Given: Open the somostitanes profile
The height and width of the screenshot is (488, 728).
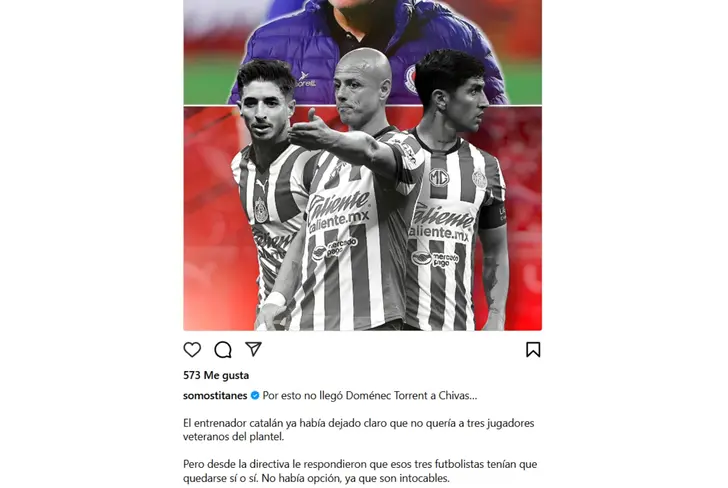Looking at the screenshot, I should click(214, 395).
